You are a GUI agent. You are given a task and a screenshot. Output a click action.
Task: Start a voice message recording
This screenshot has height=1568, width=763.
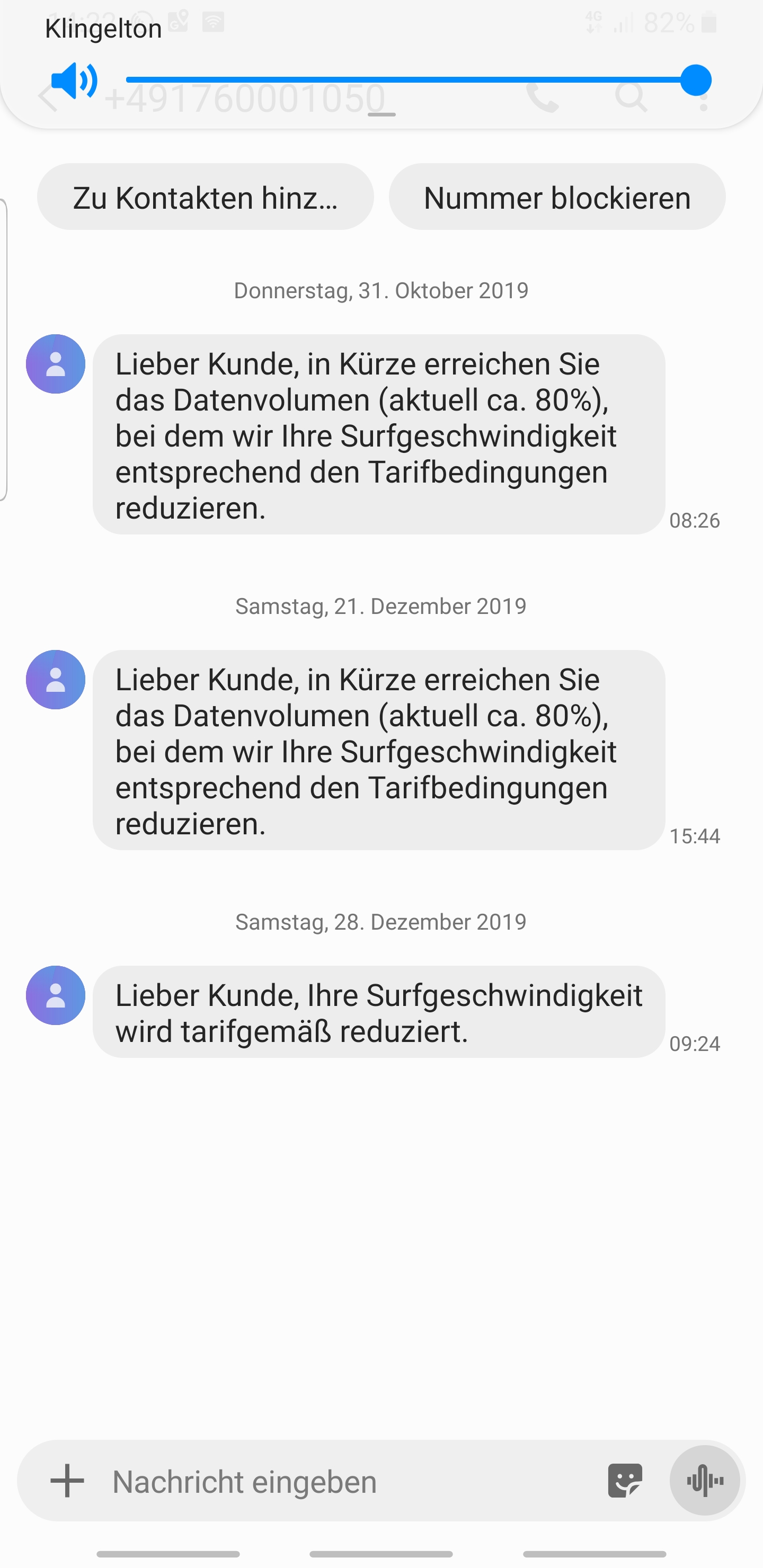tap(705, 1481)
